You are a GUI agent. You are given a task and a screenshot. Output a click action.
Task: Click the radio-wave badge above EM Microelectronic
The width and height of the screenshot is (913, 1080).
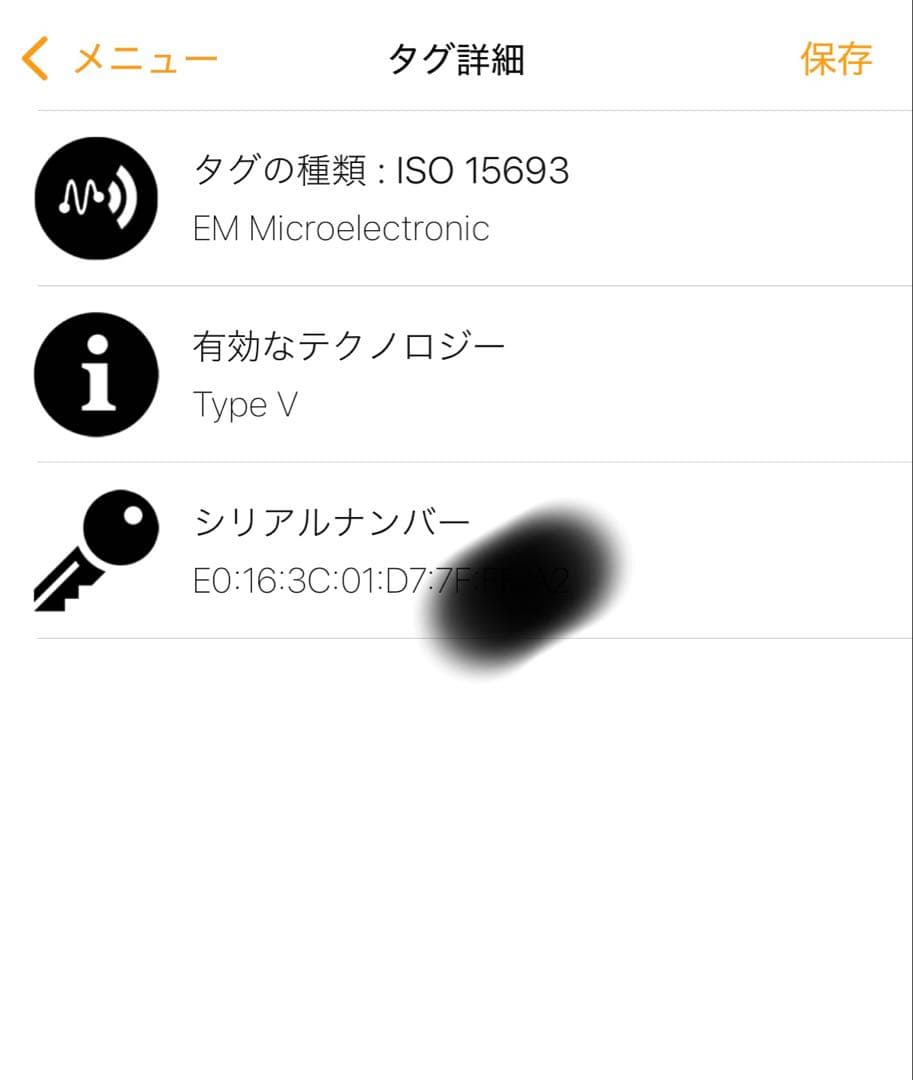click(96, 196)
